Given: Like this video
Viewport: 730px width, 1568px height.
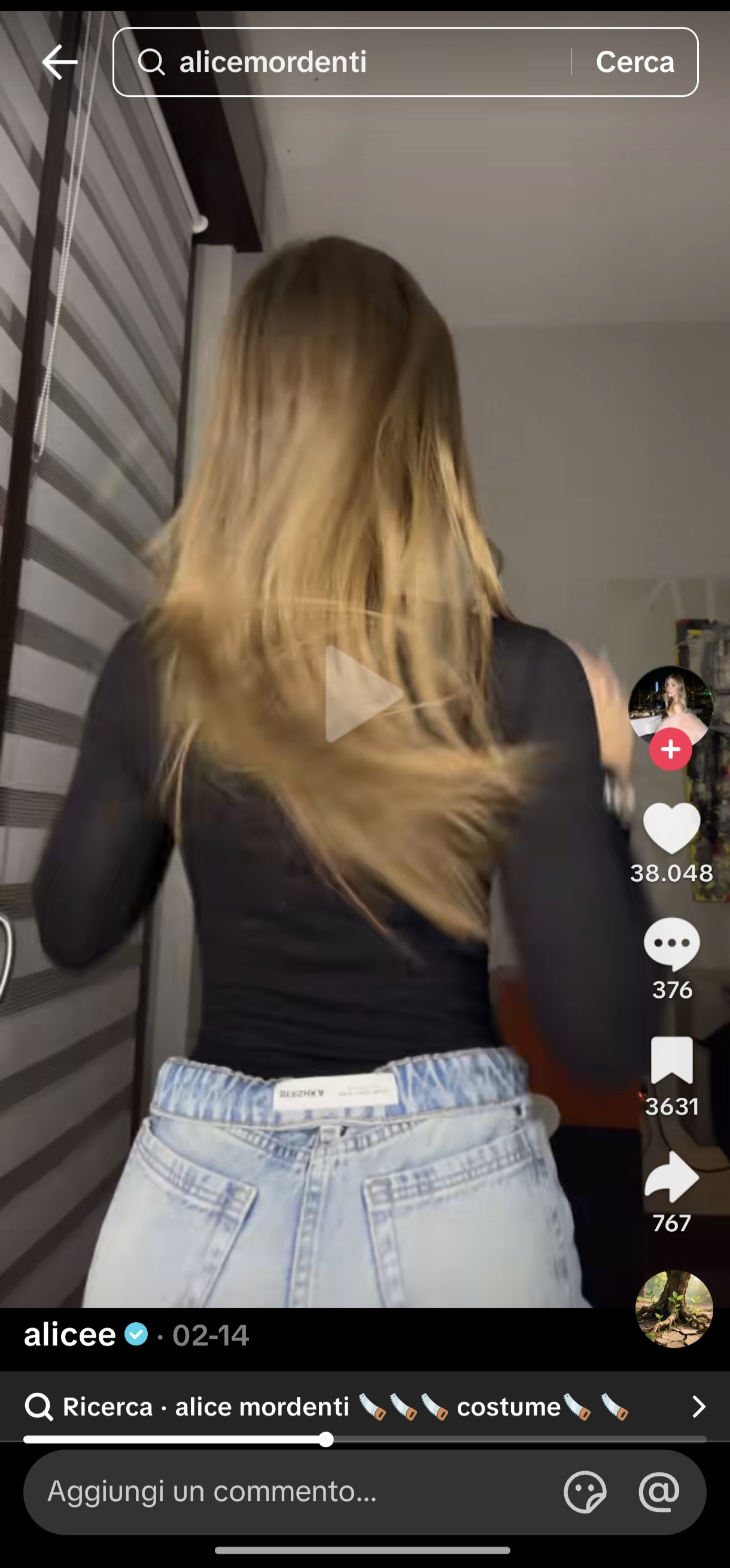Looking at the screenshot, I should click(x=671, y=828).
